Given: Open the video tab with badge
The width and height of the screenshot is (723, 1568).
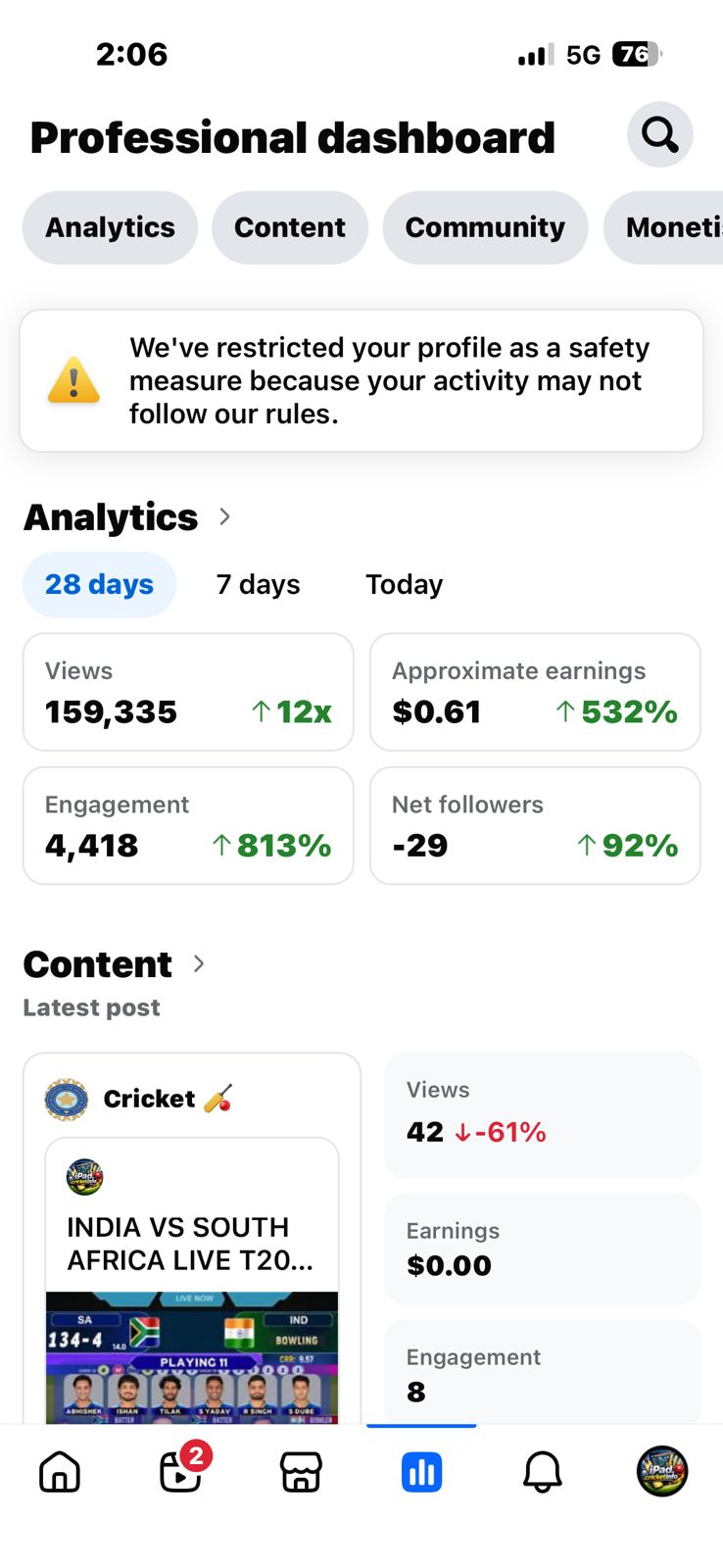Looking at the screenshot, I should 181,1472.
